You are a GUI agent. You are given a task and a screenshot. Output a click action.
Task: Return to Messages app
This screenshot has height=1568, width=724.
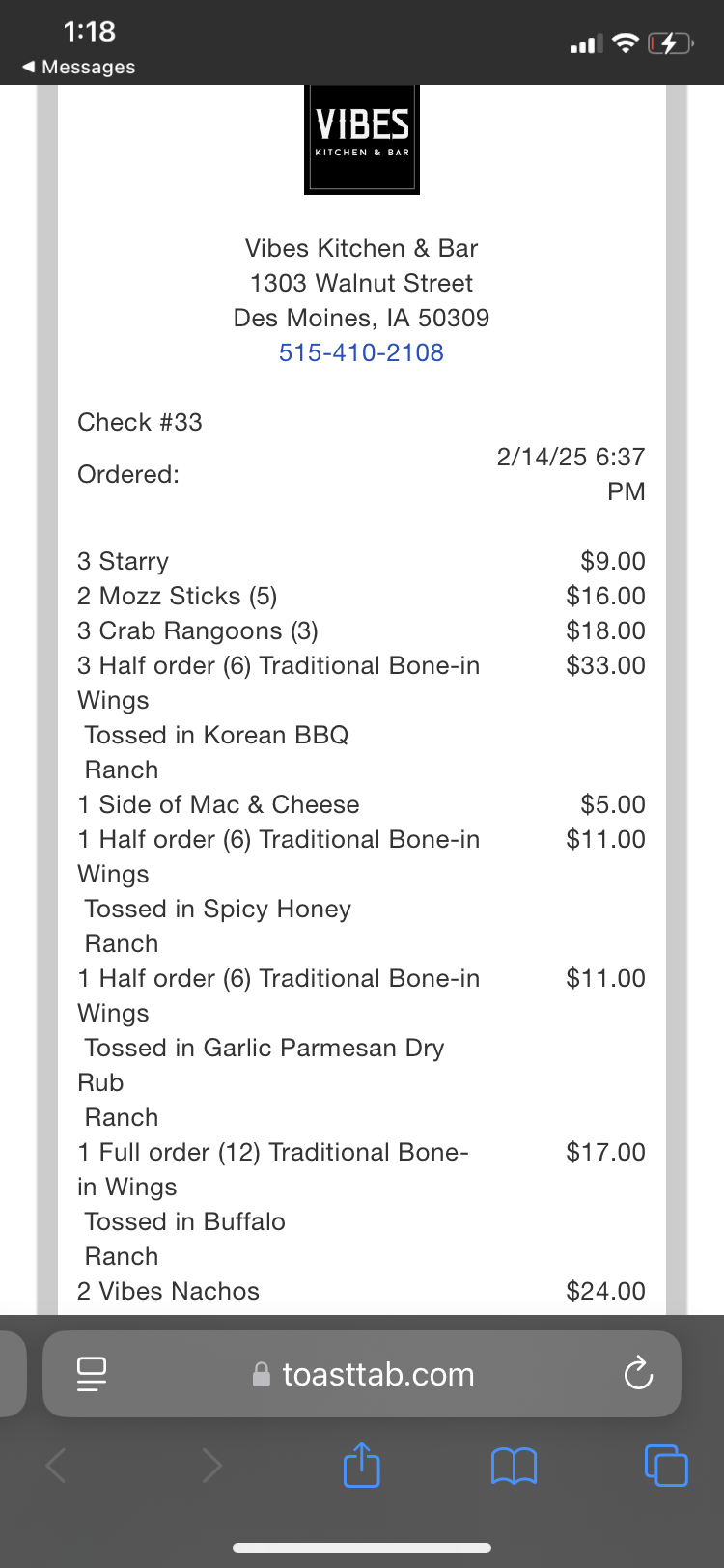[78, 67]
